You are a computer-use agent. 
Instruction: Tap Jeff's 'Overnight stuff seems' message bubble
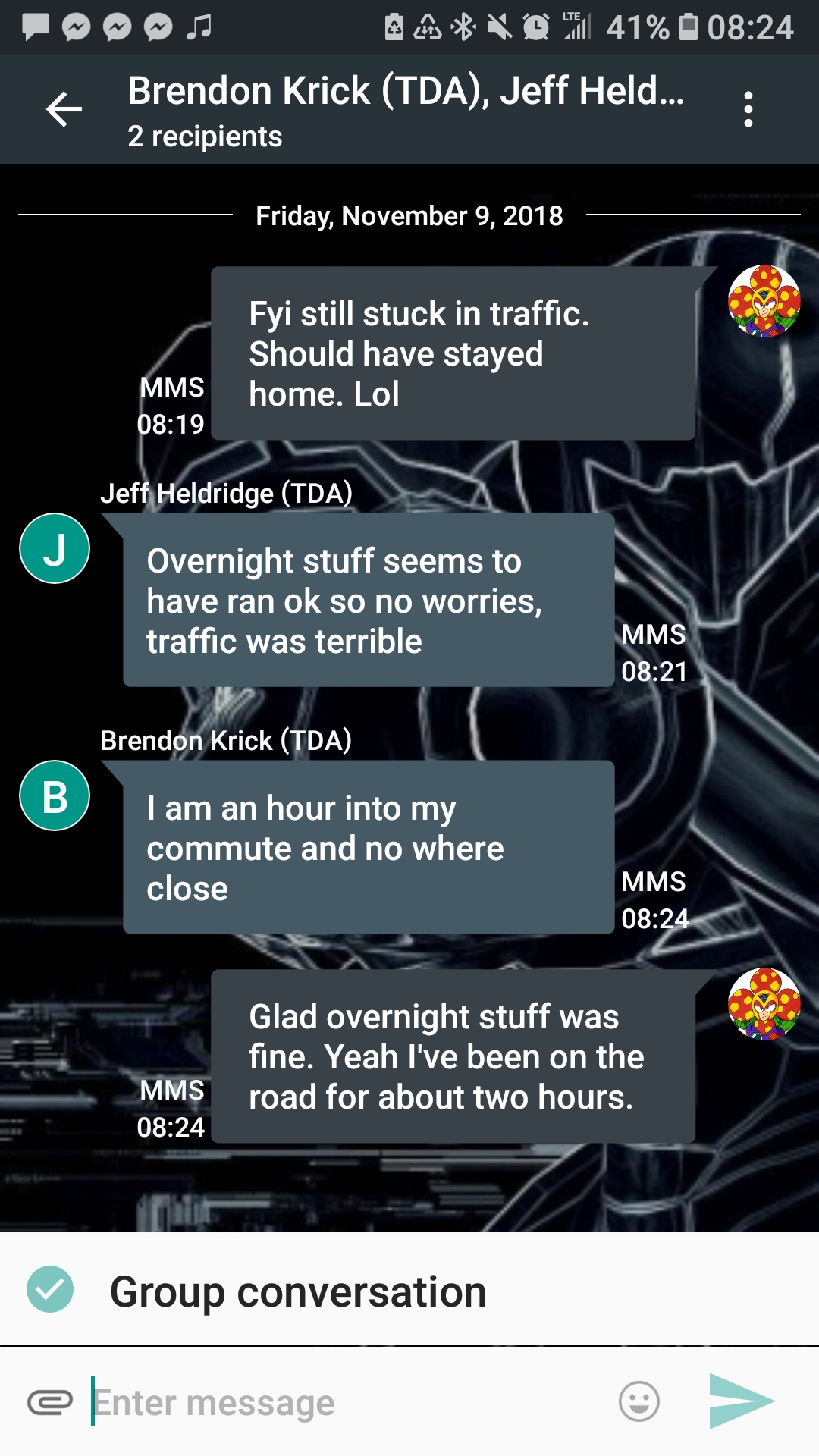tap(369, 601)
